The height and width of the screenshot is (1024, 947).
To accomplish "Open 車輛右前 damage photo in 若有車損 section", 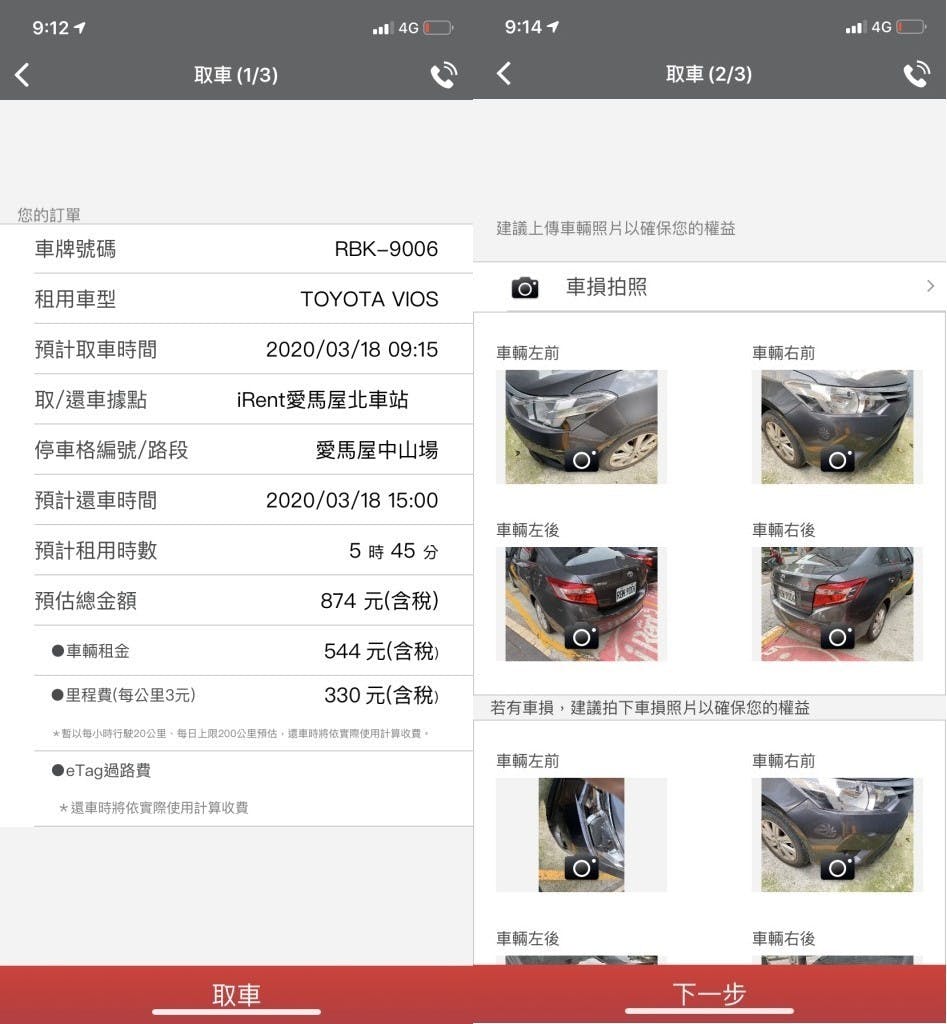I will (x=837, y=835).
